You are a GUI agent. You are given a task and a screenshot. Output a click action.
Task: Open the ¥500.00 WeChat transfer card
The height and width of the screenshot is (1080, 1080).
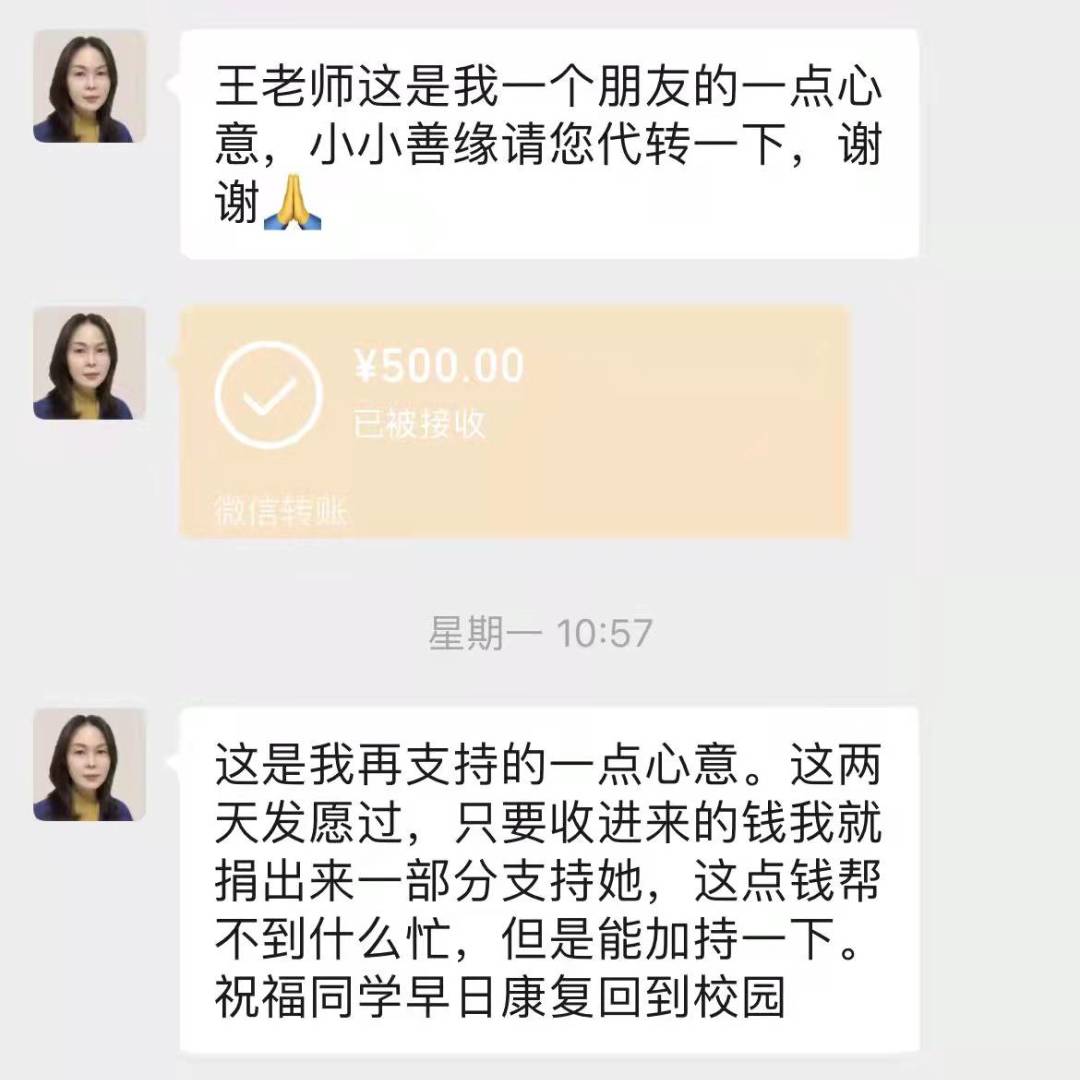tap(514, 422)
